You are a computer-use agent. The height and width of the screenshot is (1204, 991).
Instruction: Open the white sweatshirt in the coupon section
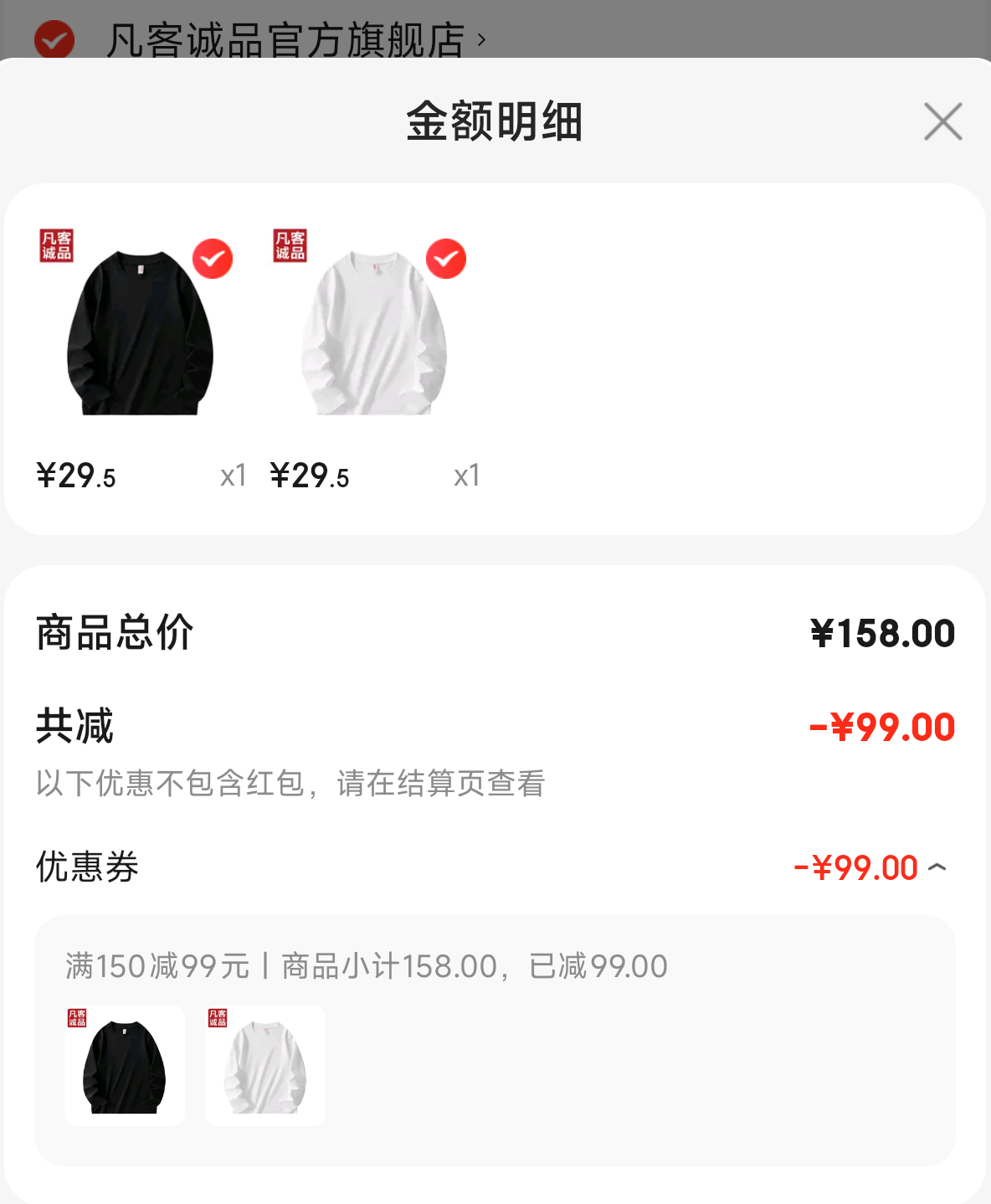265,1065
